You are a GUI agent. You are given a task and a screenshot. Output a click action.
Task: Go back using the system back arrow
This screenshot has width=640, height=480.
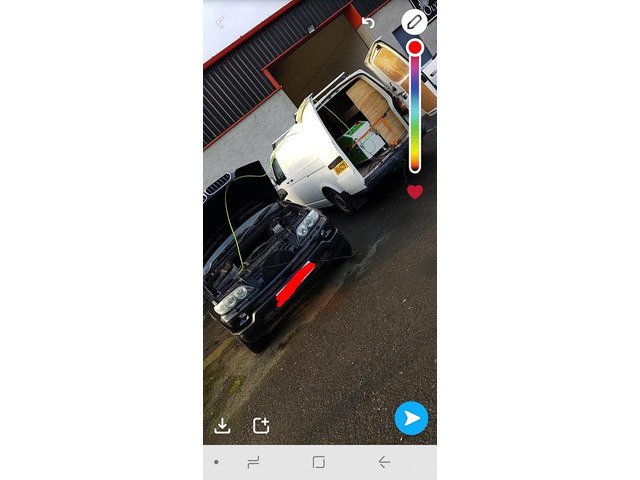(x=384, y=462)
